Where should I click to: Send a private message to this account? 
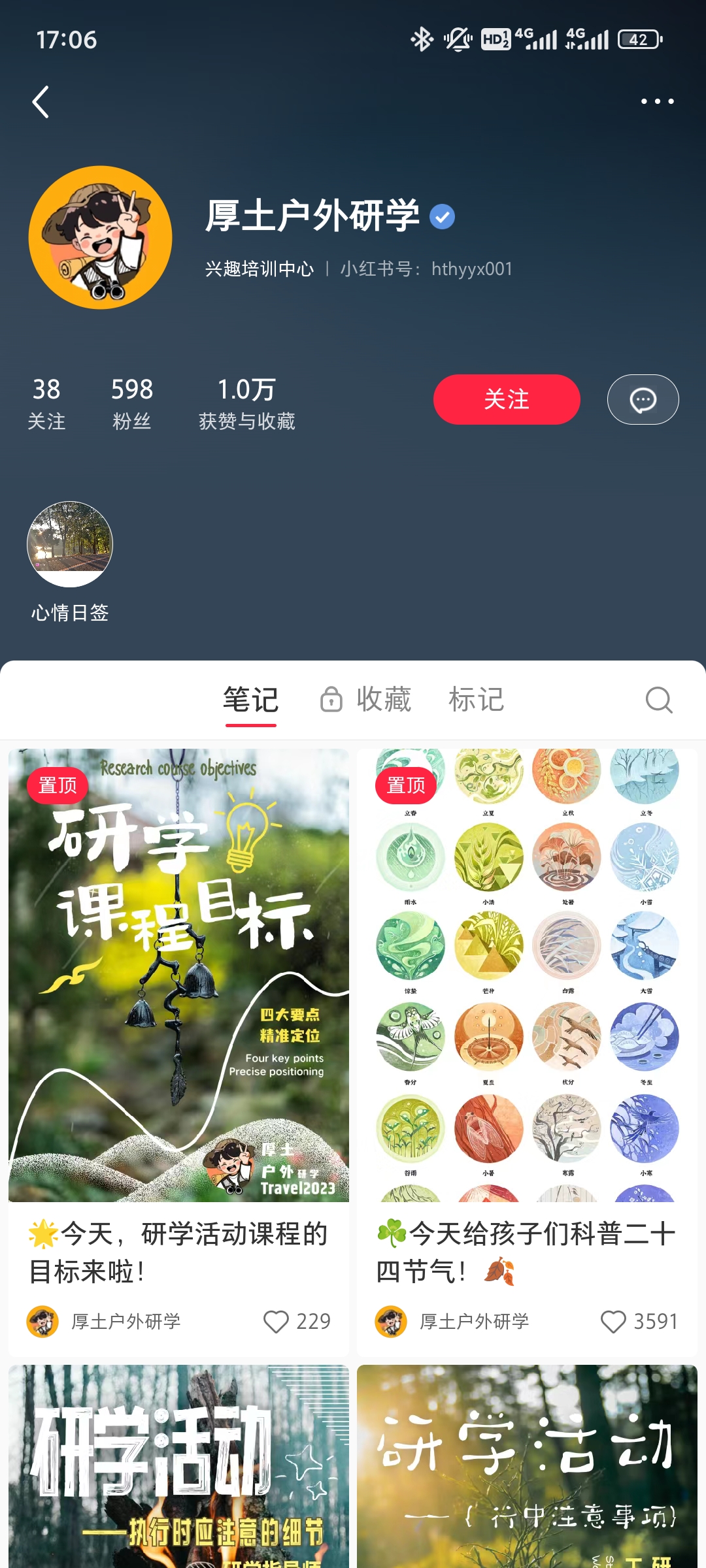(643, 399)
